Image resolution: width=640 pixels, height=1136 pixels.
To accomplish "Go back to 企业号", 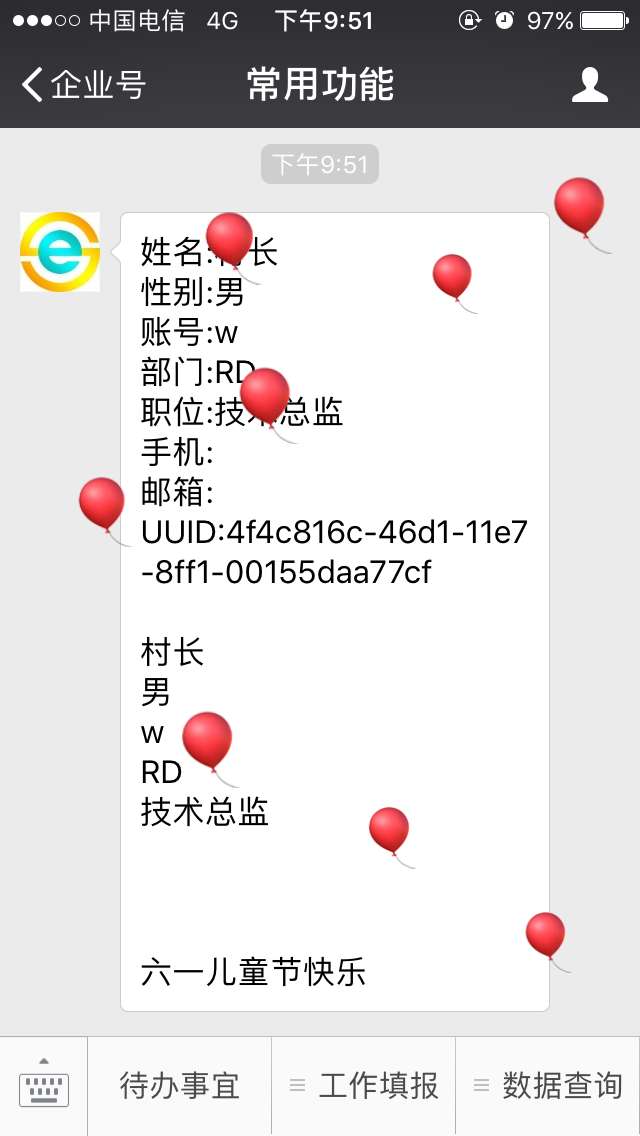I will pyautogui.click(x=83, y=84).
